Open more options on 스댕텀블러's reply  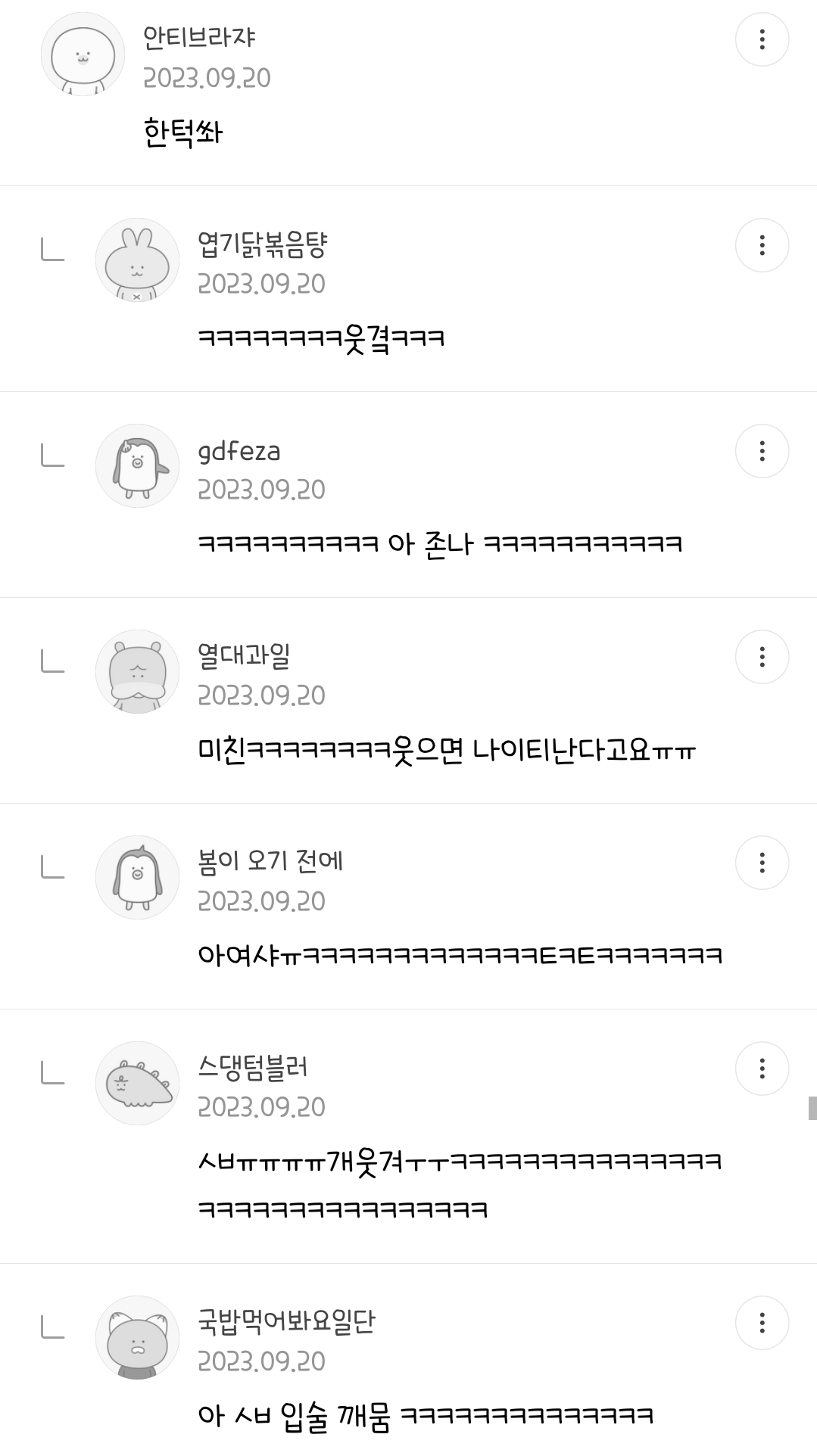click(762, 1069)
